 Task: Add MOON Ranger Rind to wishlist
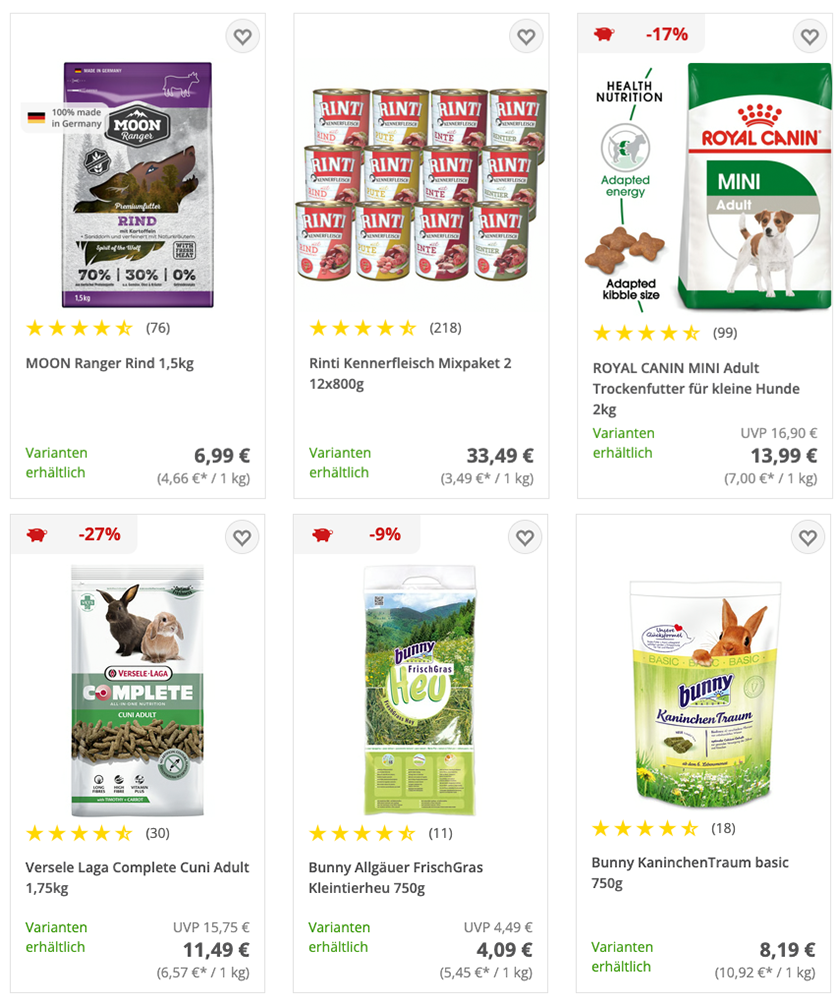point(241,37)
